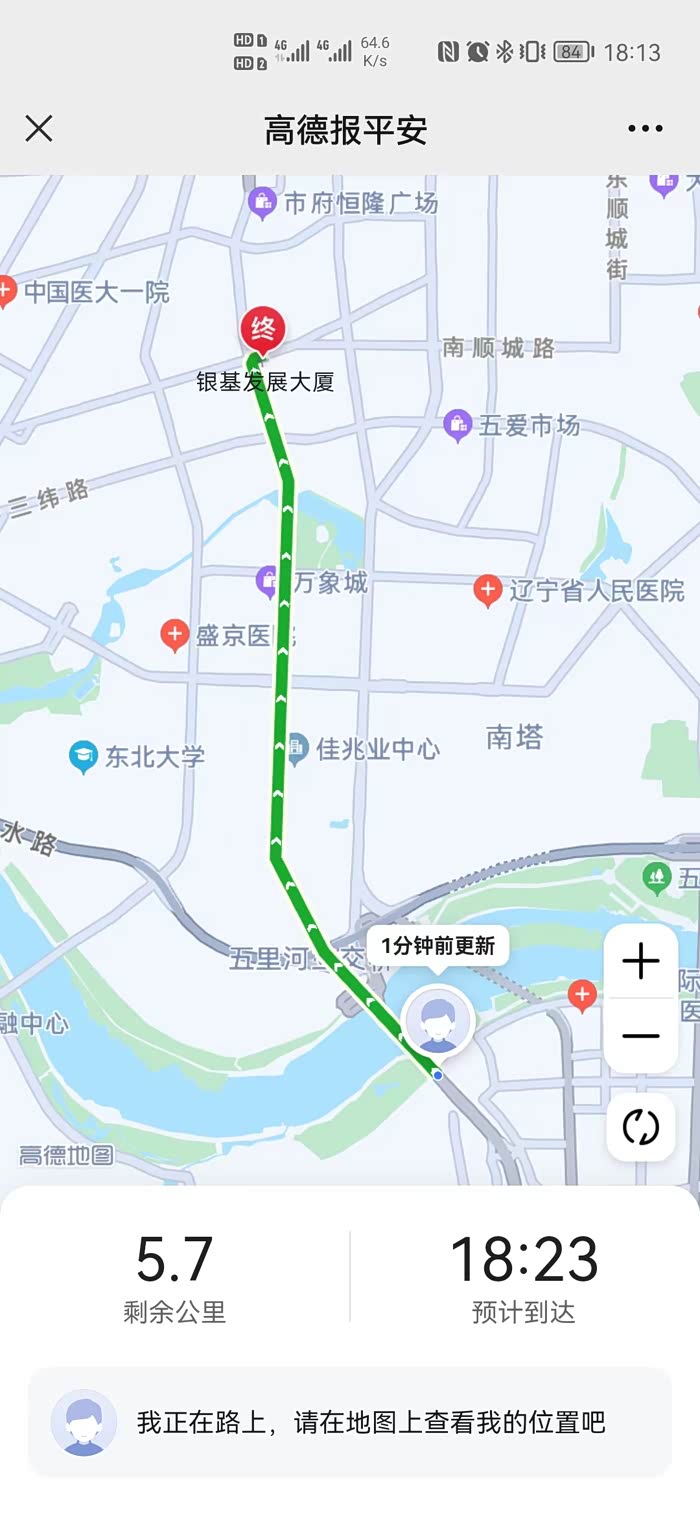Image resolution: width=700 pixels, height=1516 pixels.
Task: Select the 五爱市场 place marker
Action: (458, 424)
